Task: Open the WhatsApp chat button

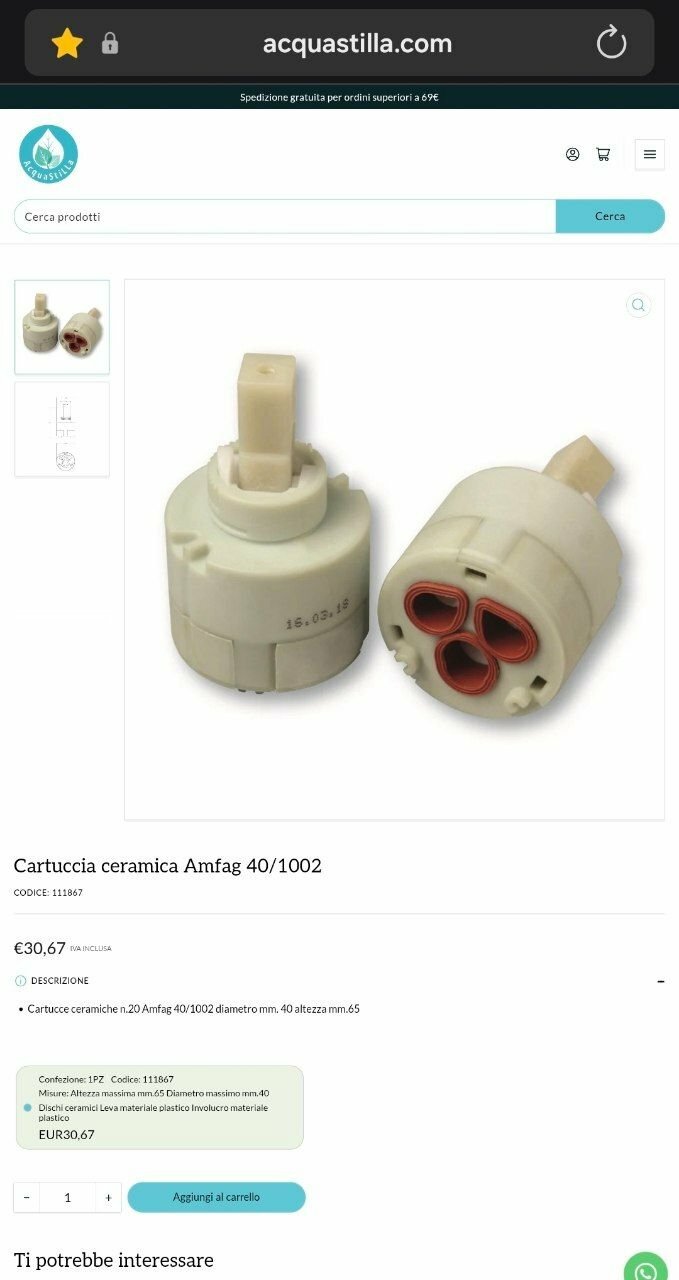Action: tap(646, 1268)
